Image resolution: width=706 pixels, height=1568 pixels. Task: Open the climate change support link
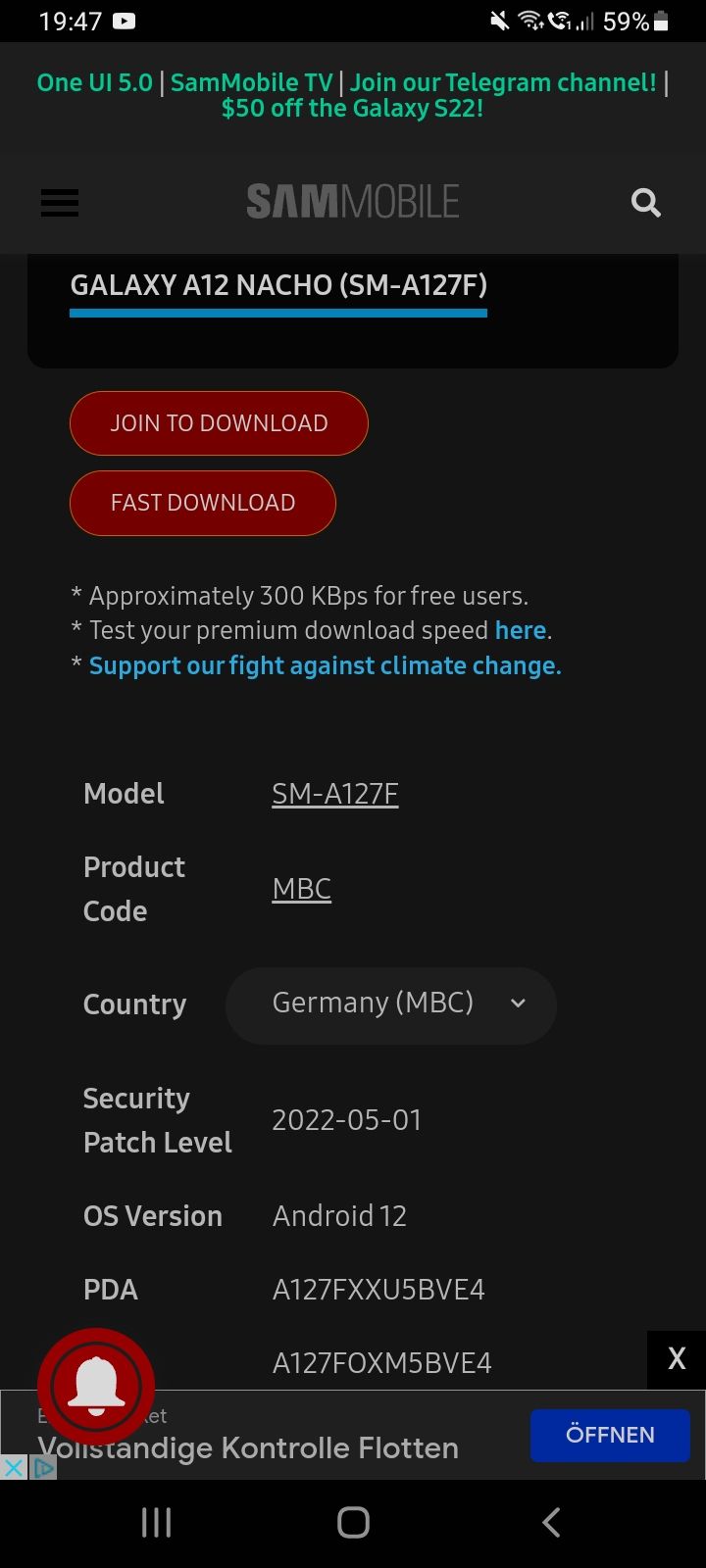point(325,665)
